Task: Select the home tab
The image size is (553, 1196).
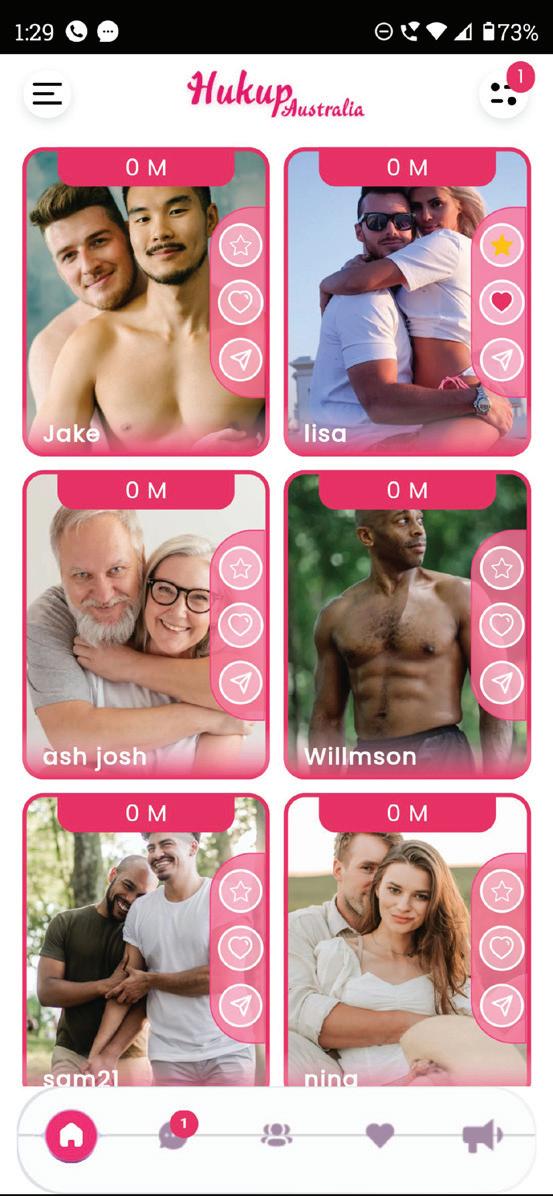Action: point(72,1136)
